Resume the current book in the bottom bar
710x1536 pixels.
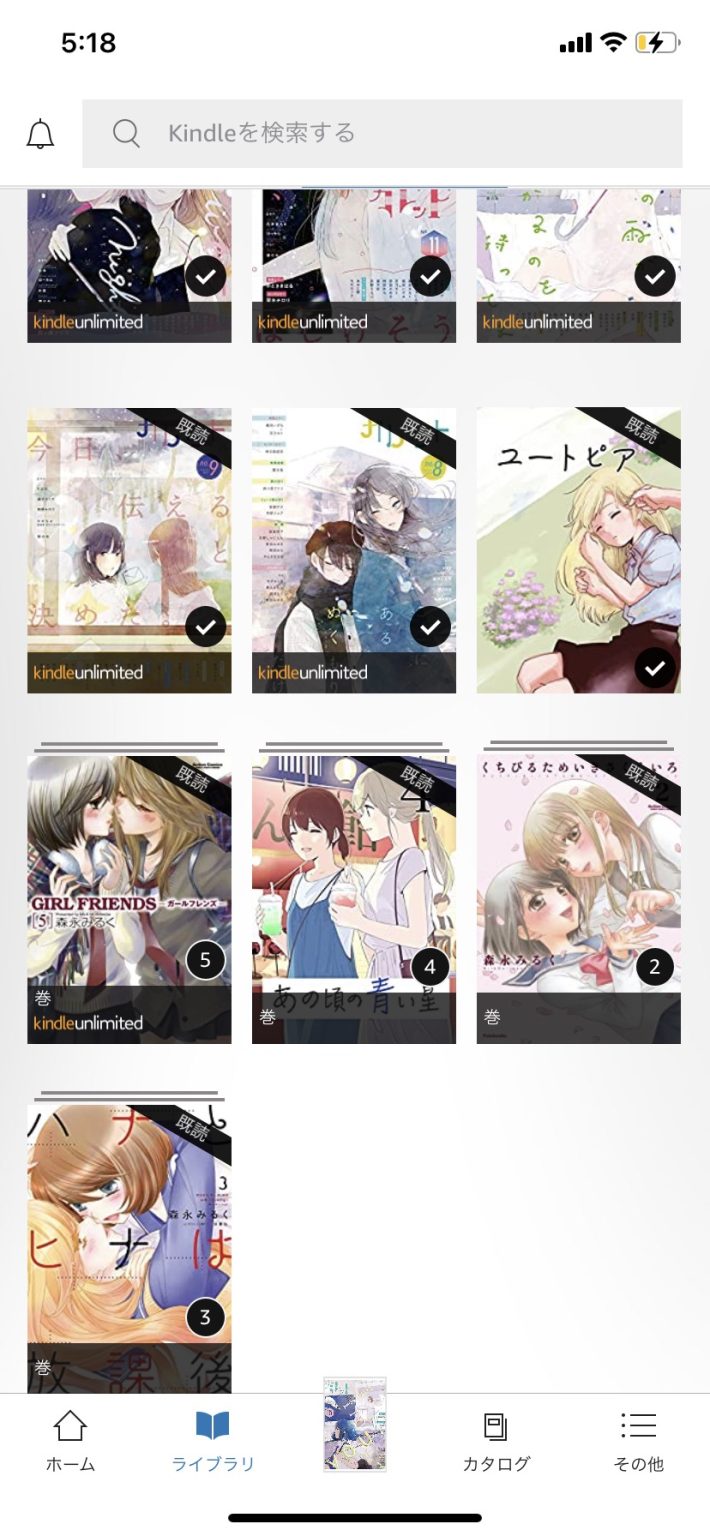[355, 1424]
